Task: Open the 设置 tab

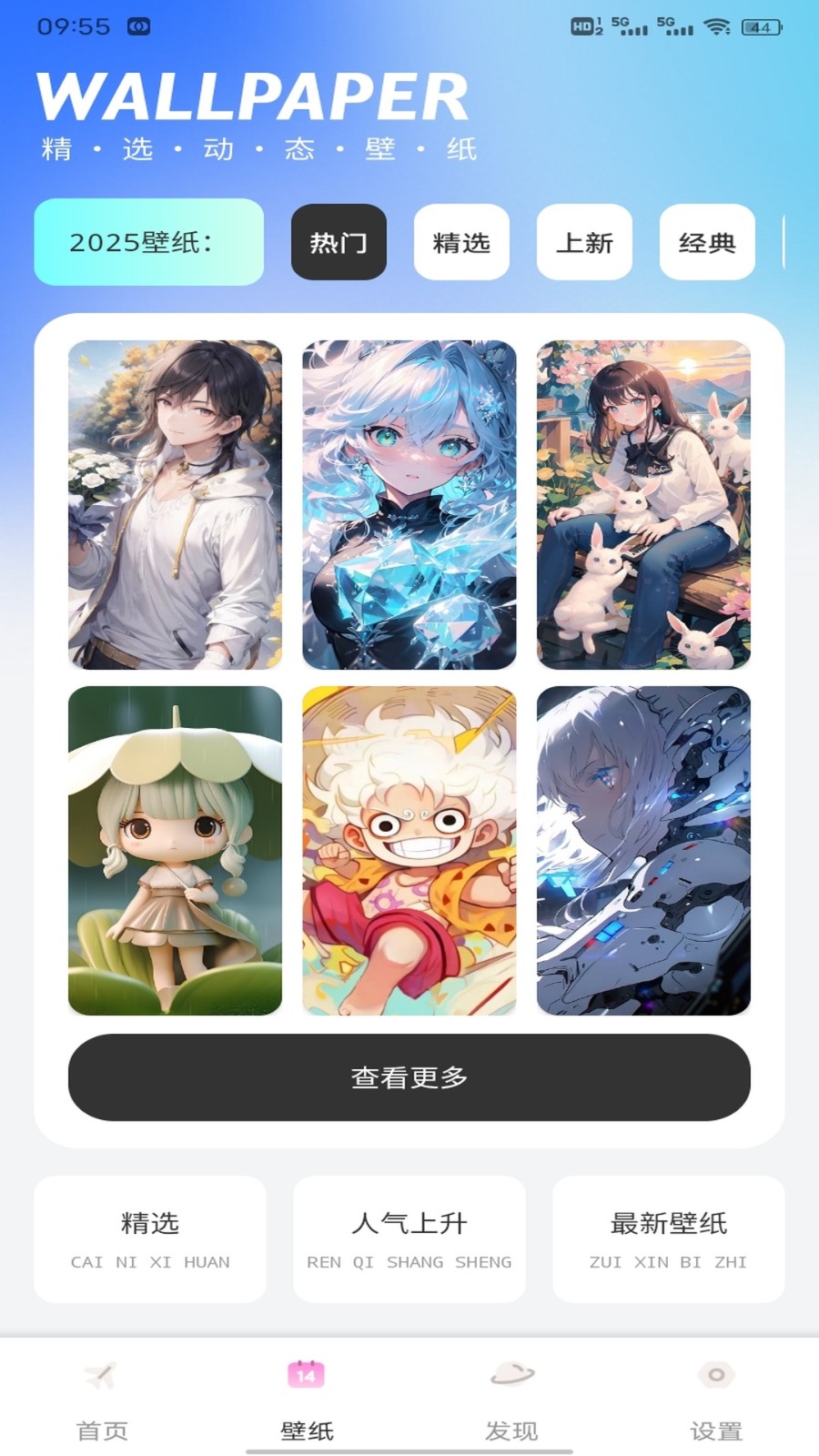Action: click(x=716, y=1401)
